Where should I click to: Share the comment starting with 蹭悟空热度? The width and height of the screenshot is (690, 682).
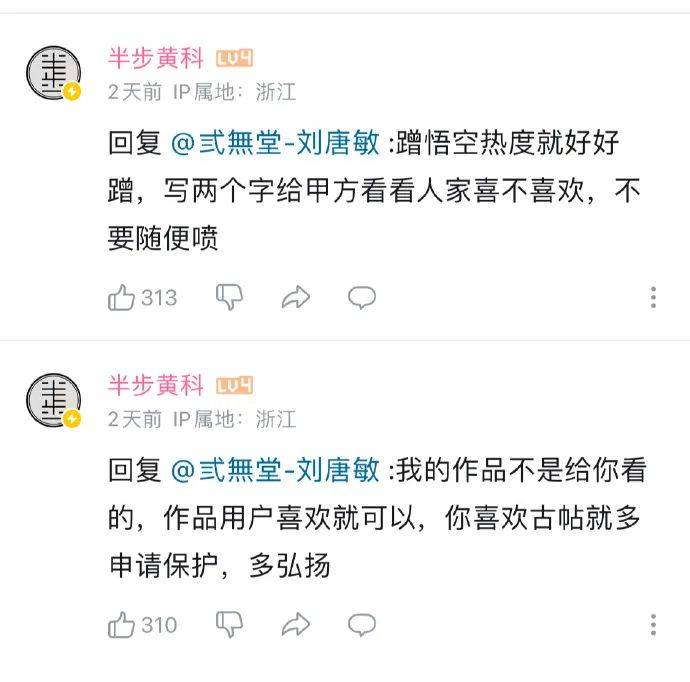point(296,297)
